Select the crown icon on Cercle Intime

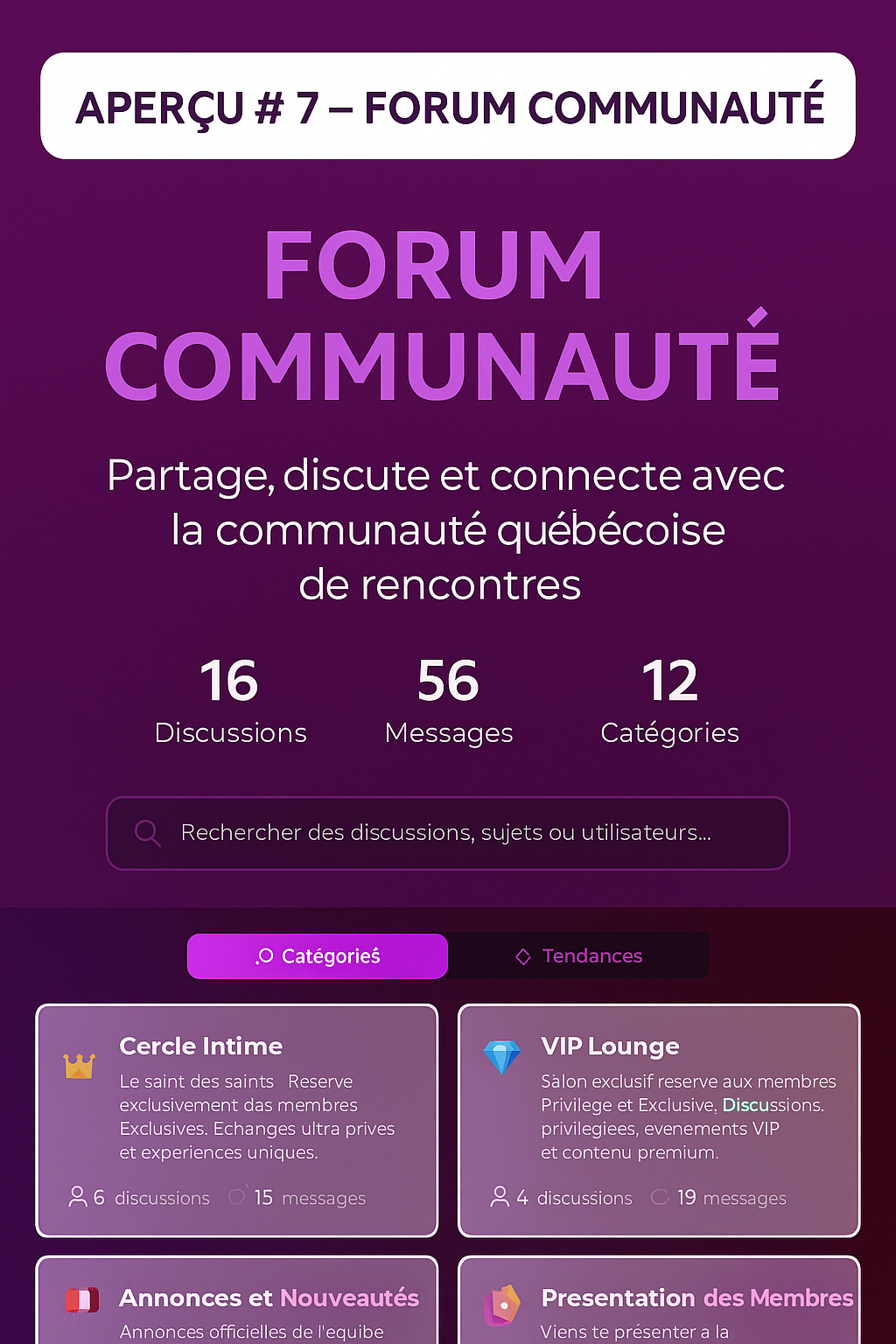click(x=80, y=1066)
